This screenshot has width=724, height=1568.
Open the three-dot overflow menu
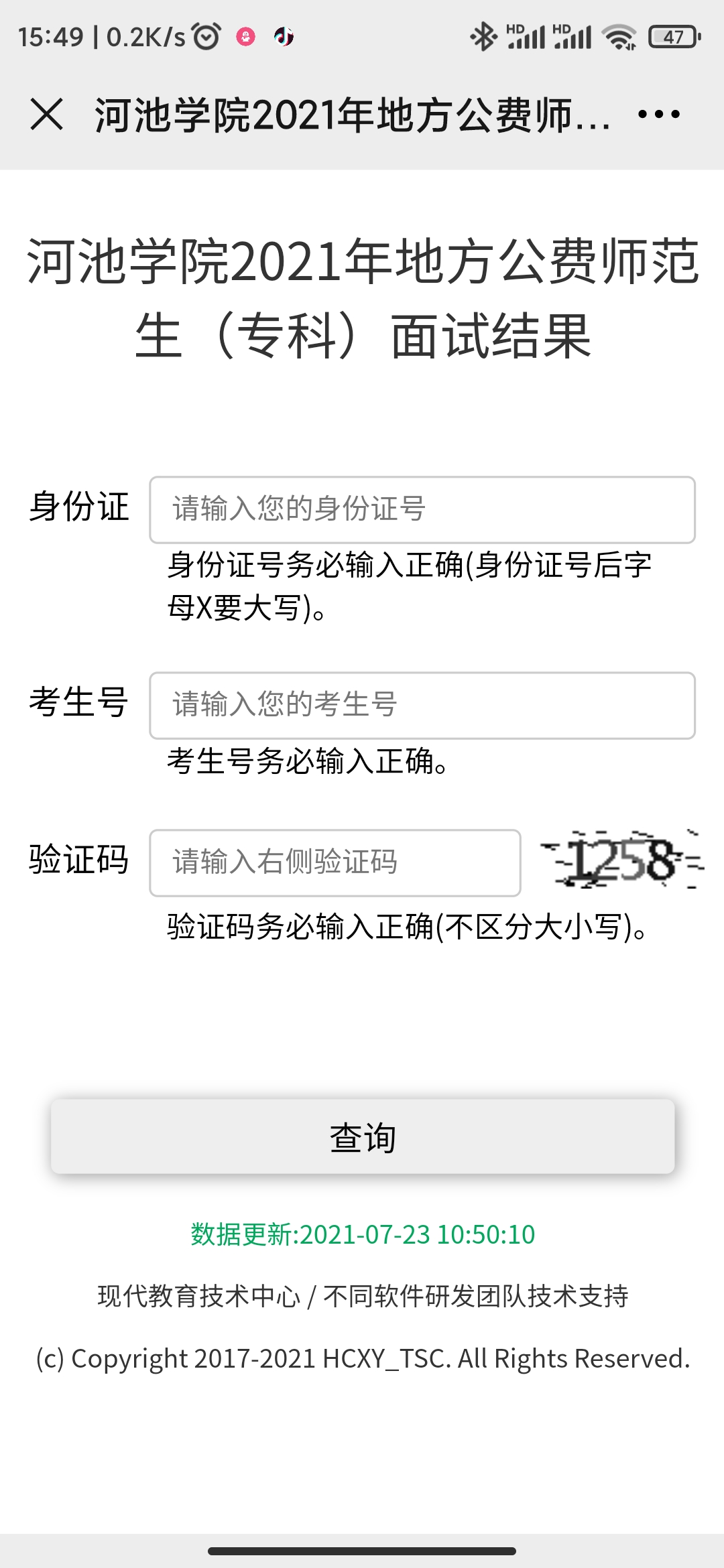(x=659, y=115)
